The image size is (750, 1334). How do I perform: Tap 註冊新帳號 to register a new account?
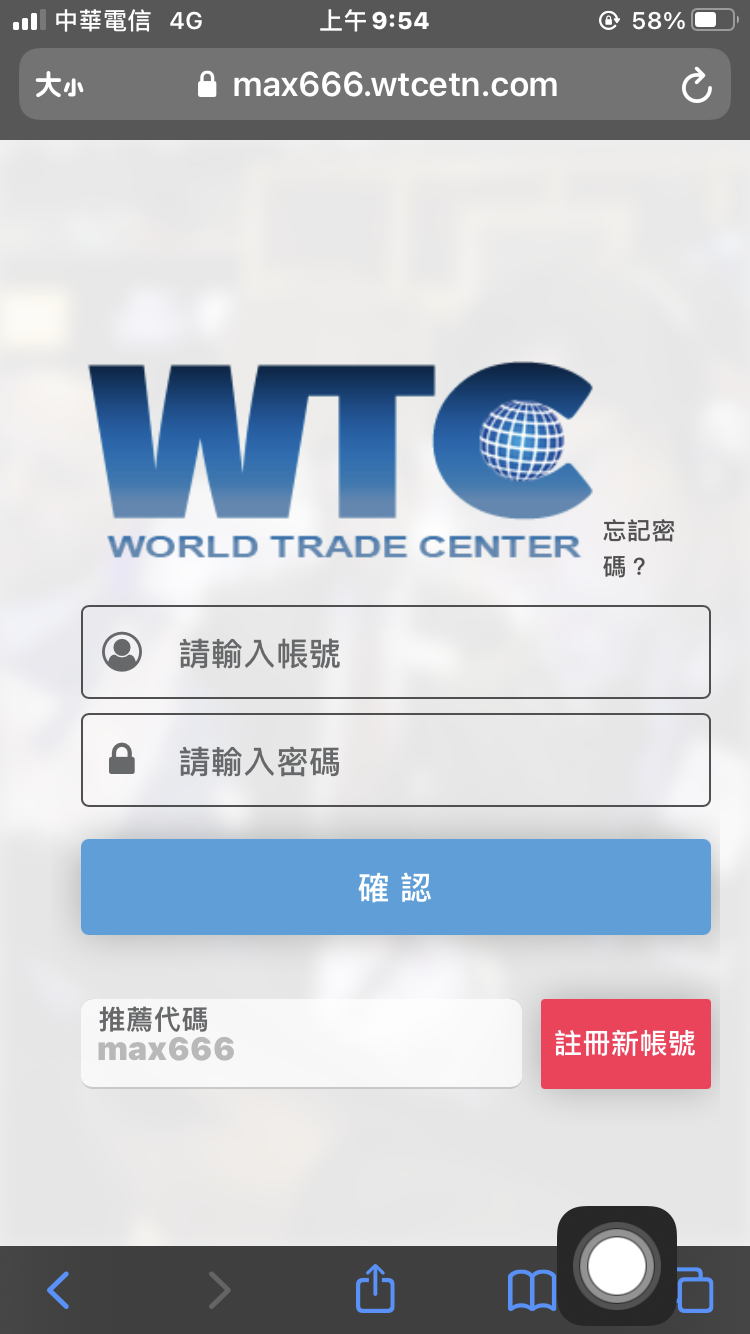pyautogui.click(x=625, y=1043)
